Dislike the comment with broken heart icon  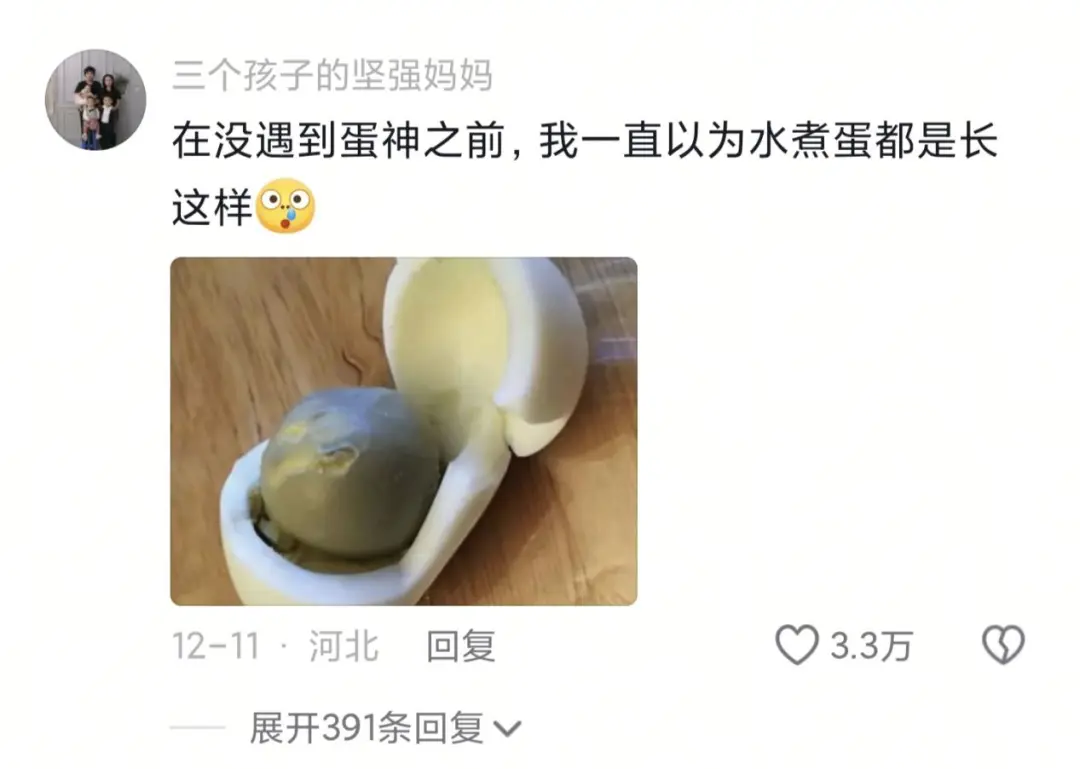tap(1002, 646)
